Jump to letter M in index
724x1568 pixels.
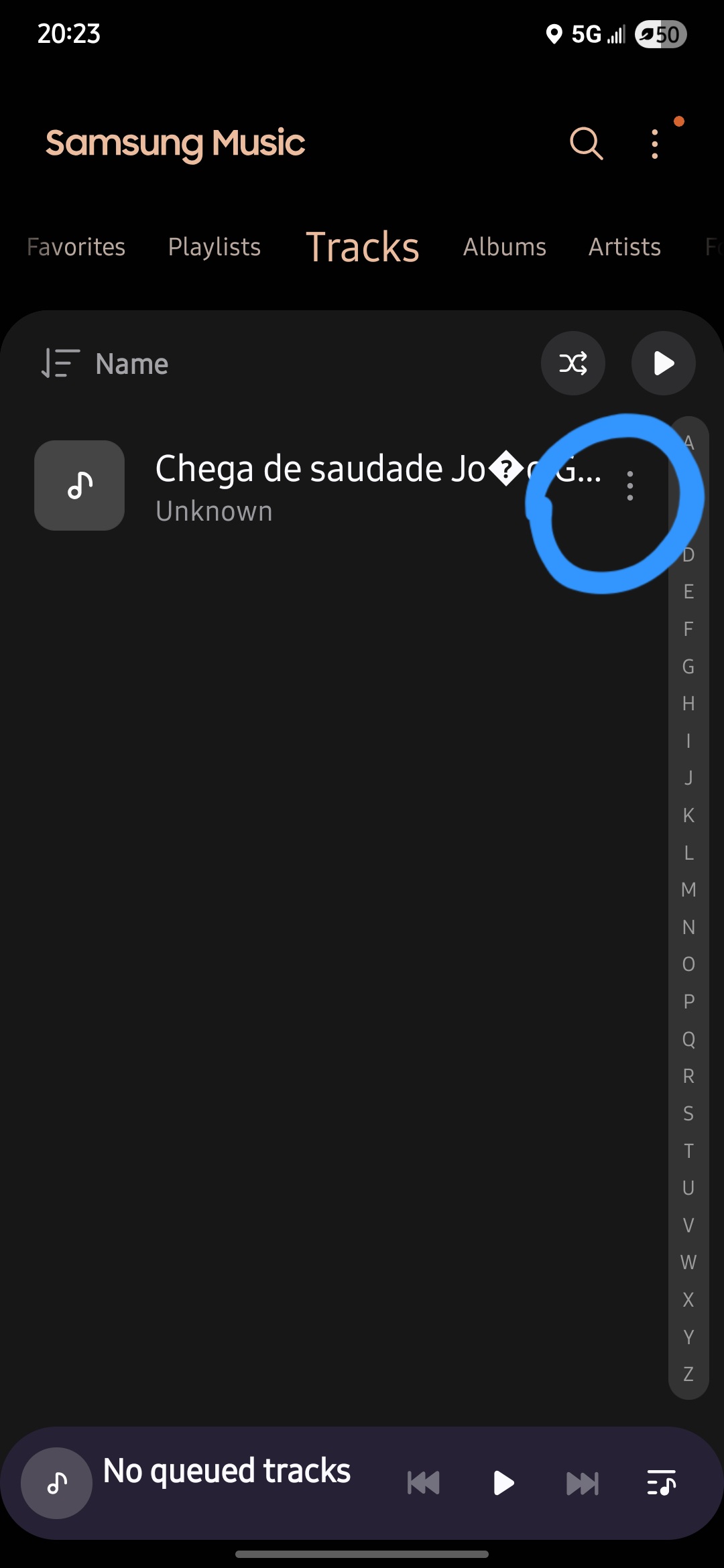click(688, 890)
